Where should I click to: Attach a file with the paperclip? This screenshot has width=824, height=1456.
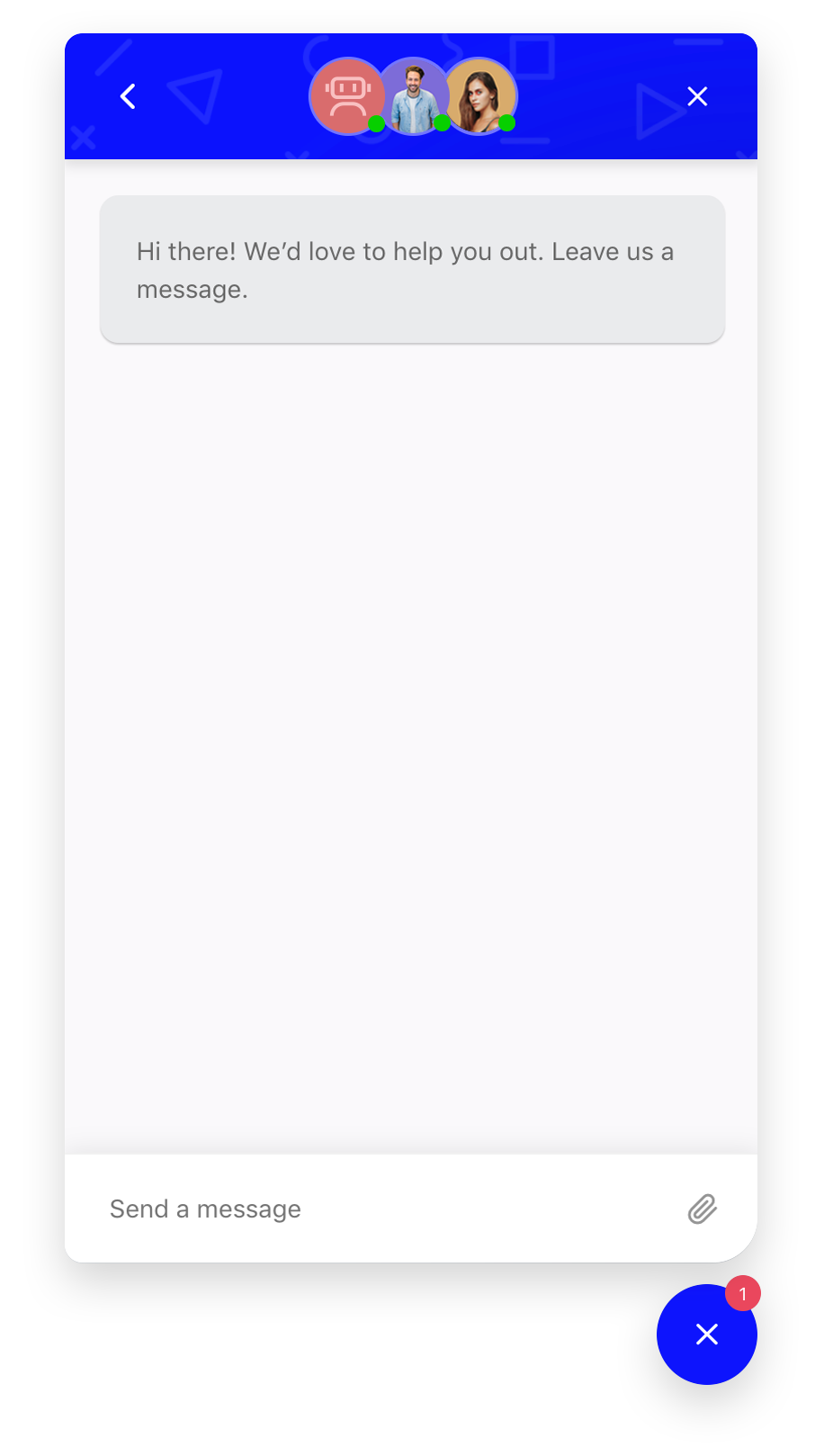703,1209
